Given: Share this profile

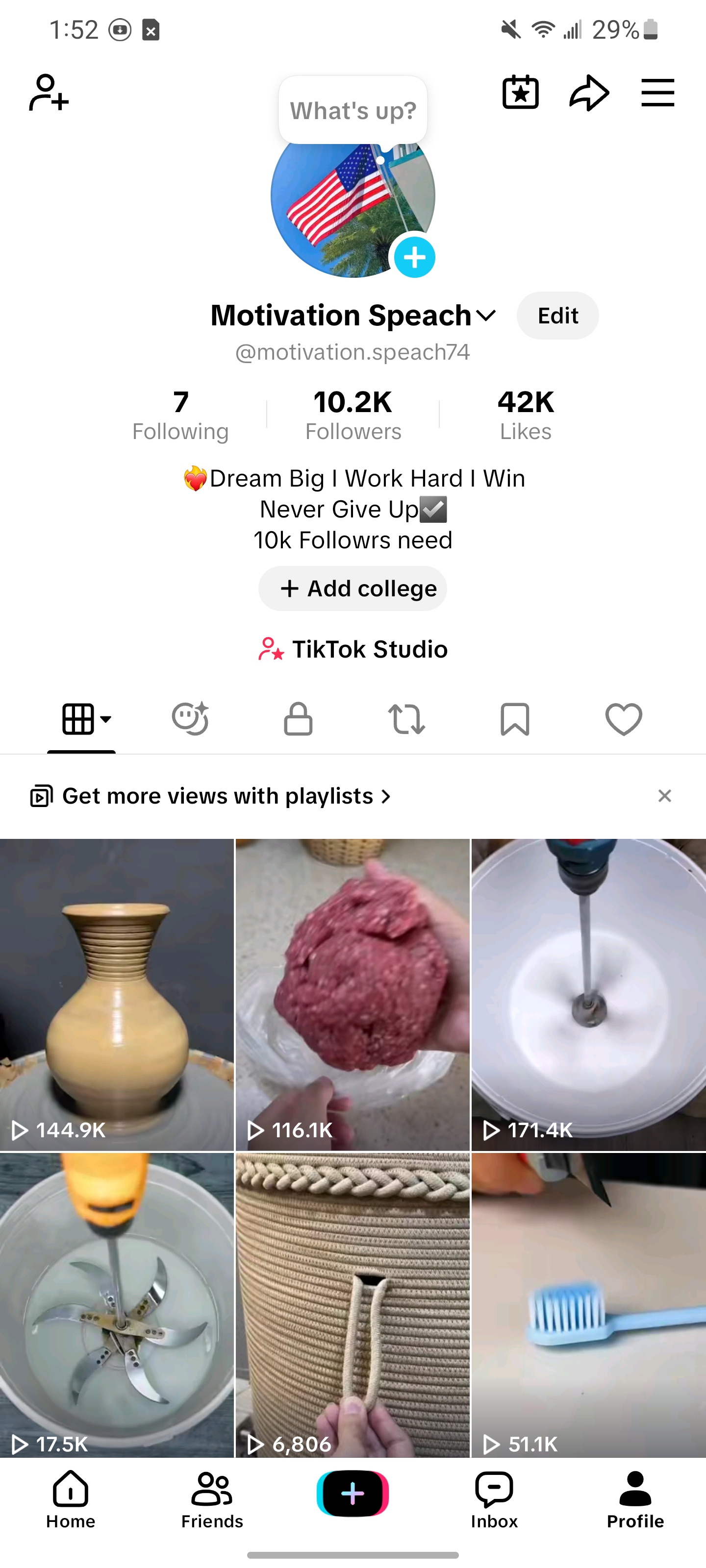Looking at the screenshot, I should tap(589, 93).
